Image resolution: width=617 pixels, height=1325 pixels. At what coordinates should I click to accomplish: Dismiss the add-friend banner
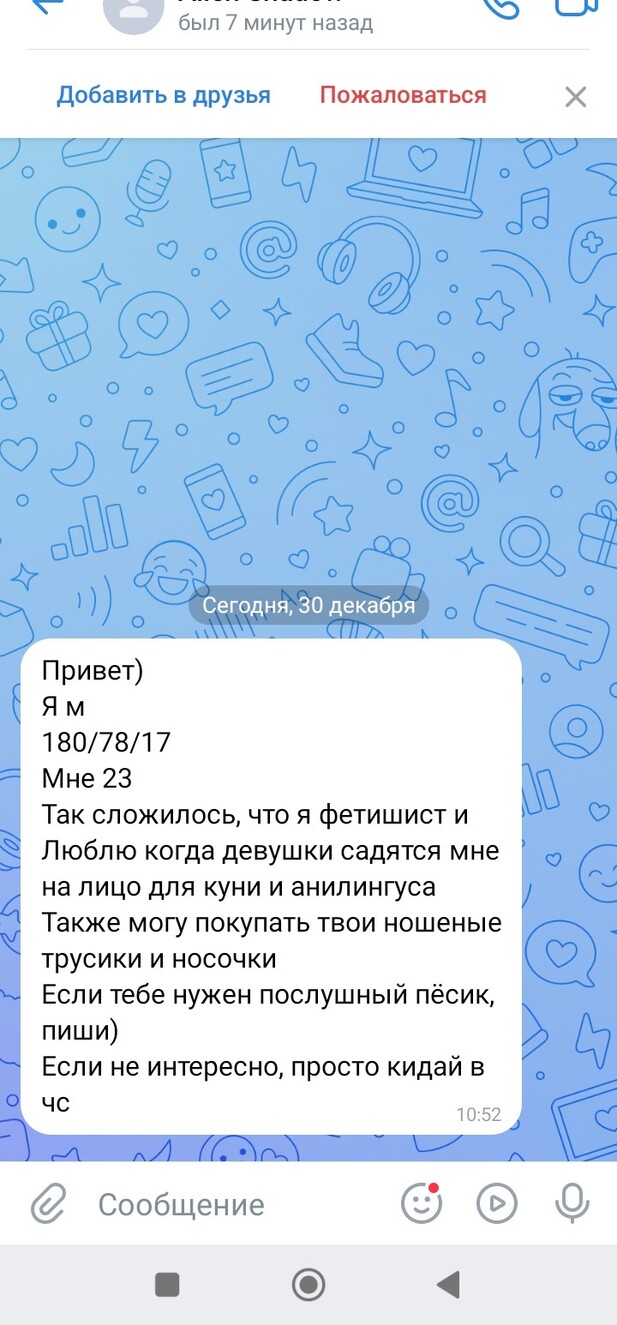coord(575,97)
